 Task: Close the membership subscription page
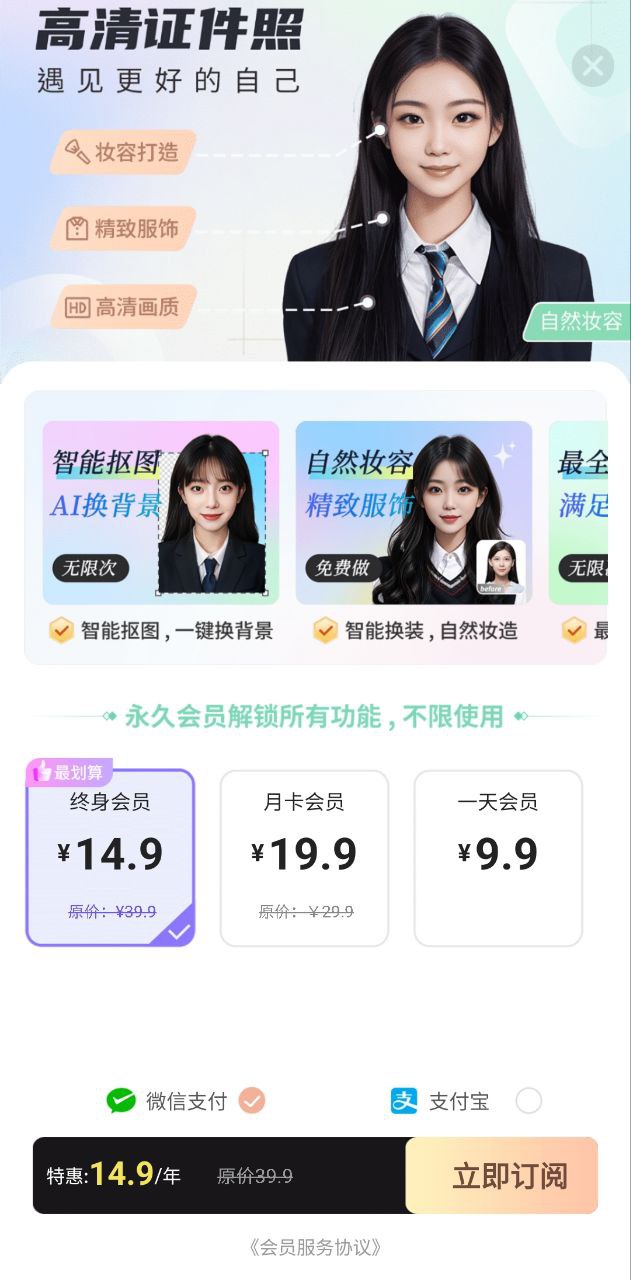pos(593,67)
